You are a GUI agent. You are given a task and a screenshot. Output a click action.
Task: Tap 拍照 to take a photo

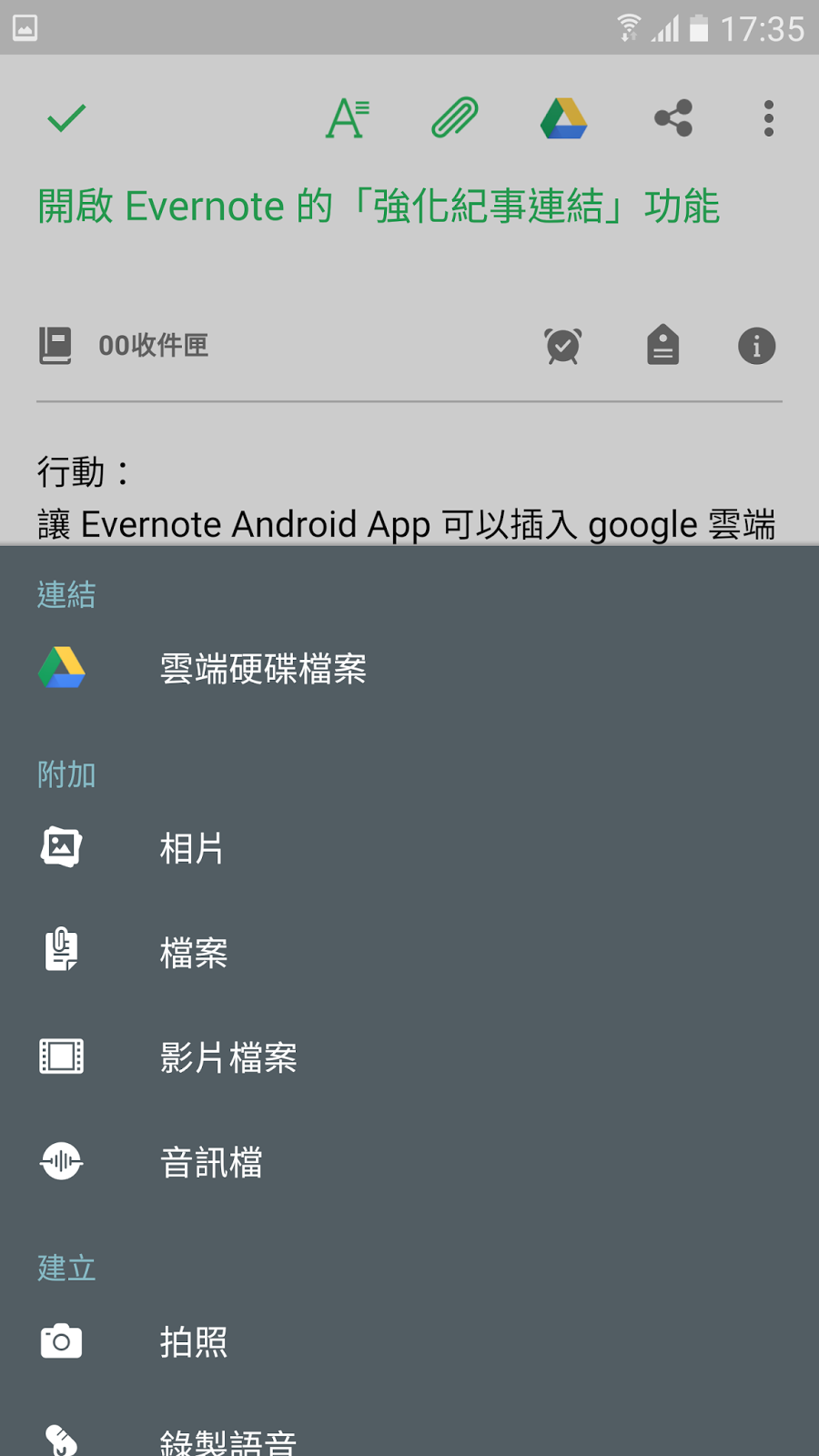194,1342
